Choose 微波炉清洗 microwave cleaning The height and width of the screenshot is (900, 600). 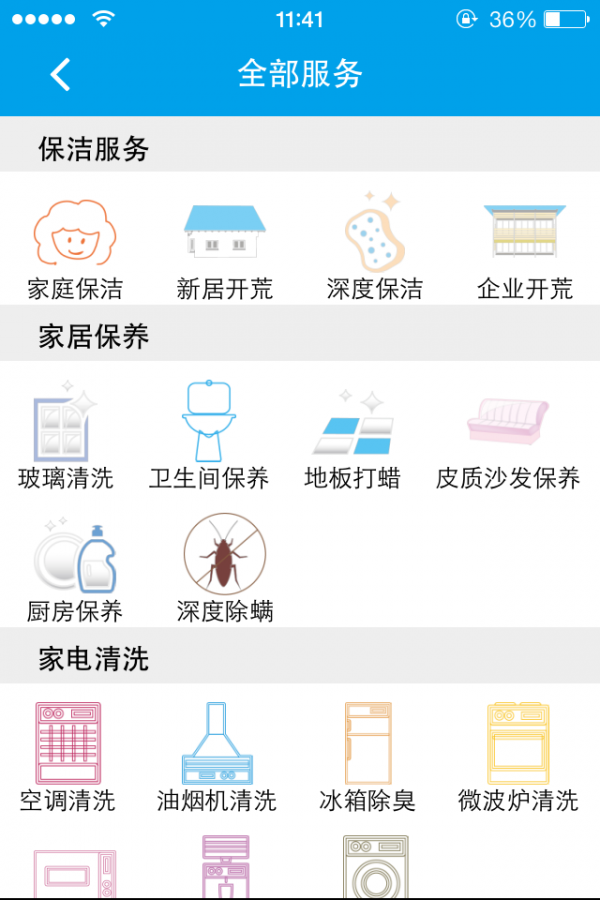click(x=518, y=757)
